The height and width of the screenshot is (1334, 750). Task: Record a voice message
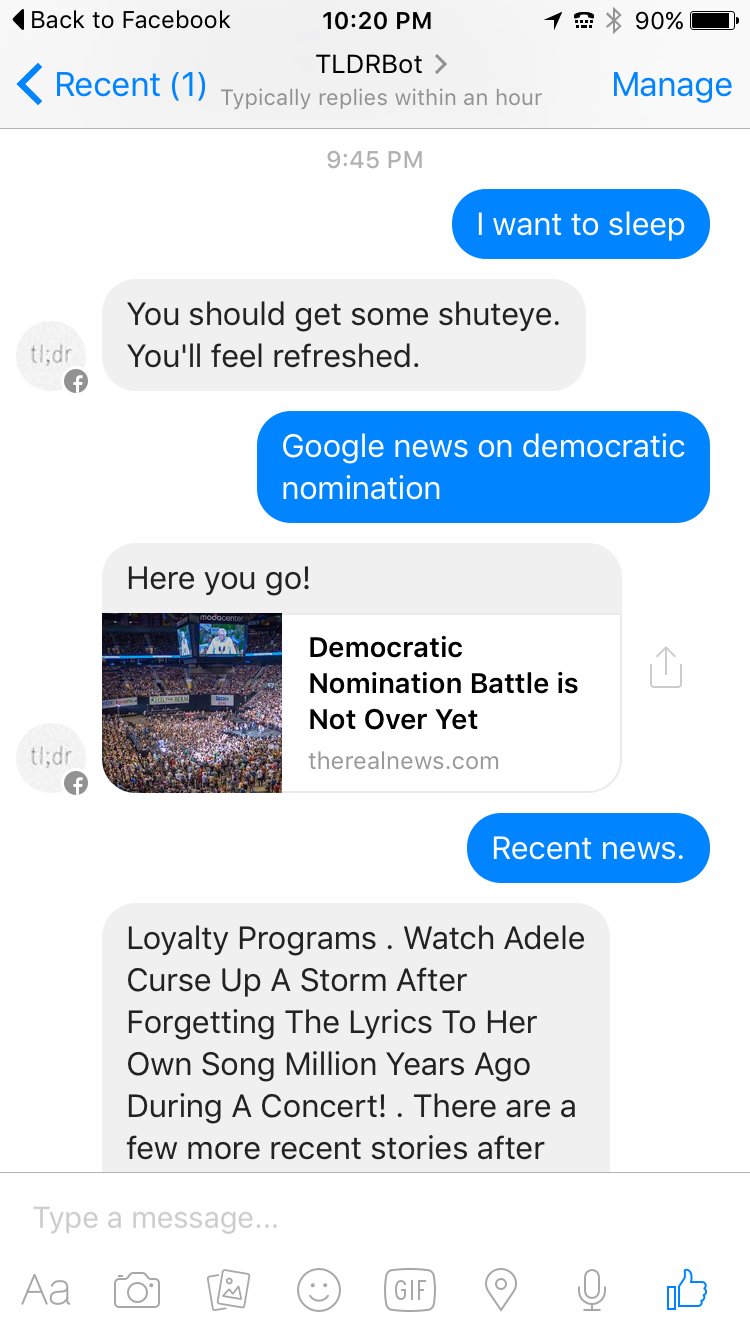tap(592, 1290)
